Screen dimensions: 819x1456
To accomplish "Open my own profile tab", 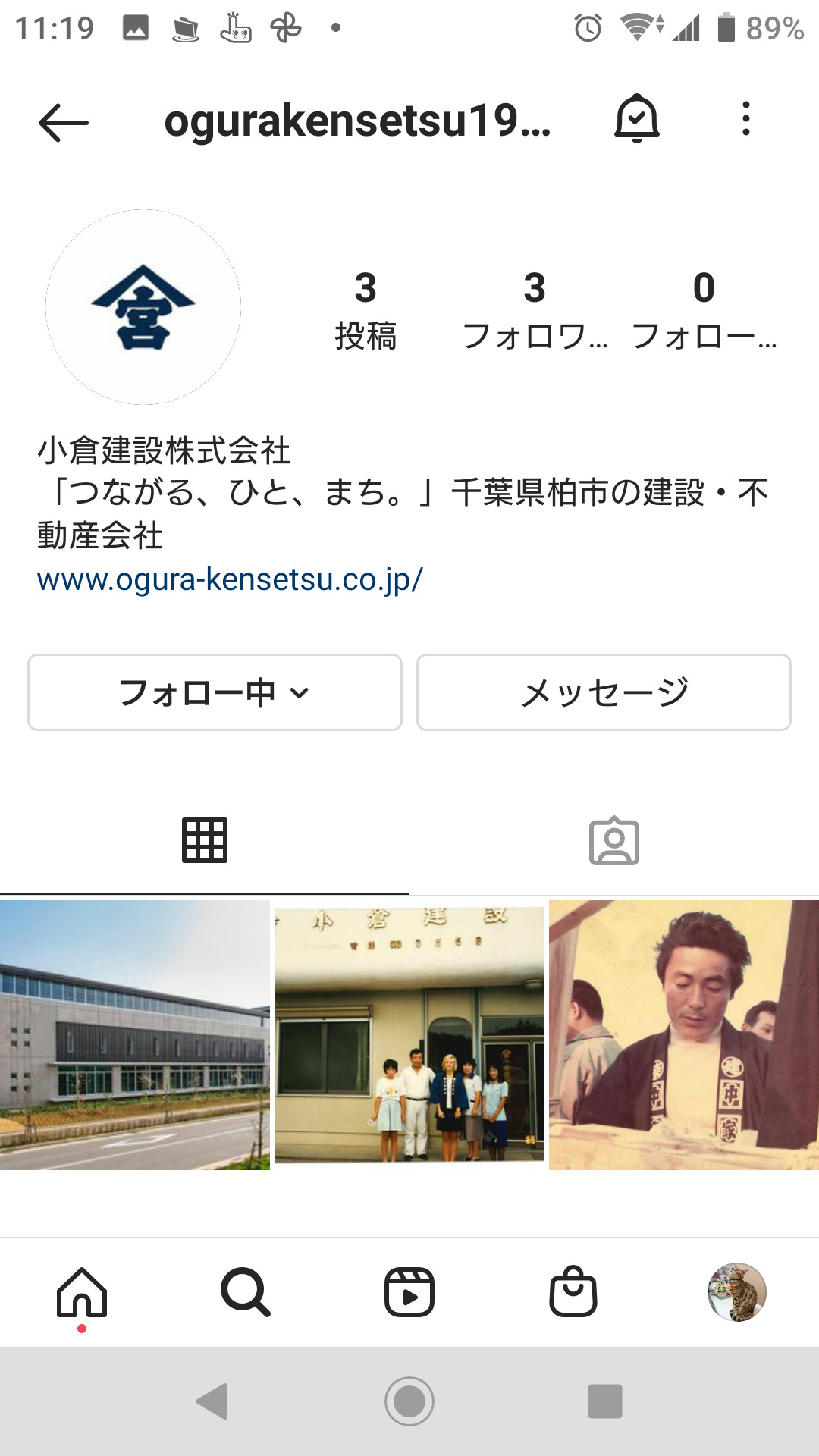I will (x=737, y=1292).
